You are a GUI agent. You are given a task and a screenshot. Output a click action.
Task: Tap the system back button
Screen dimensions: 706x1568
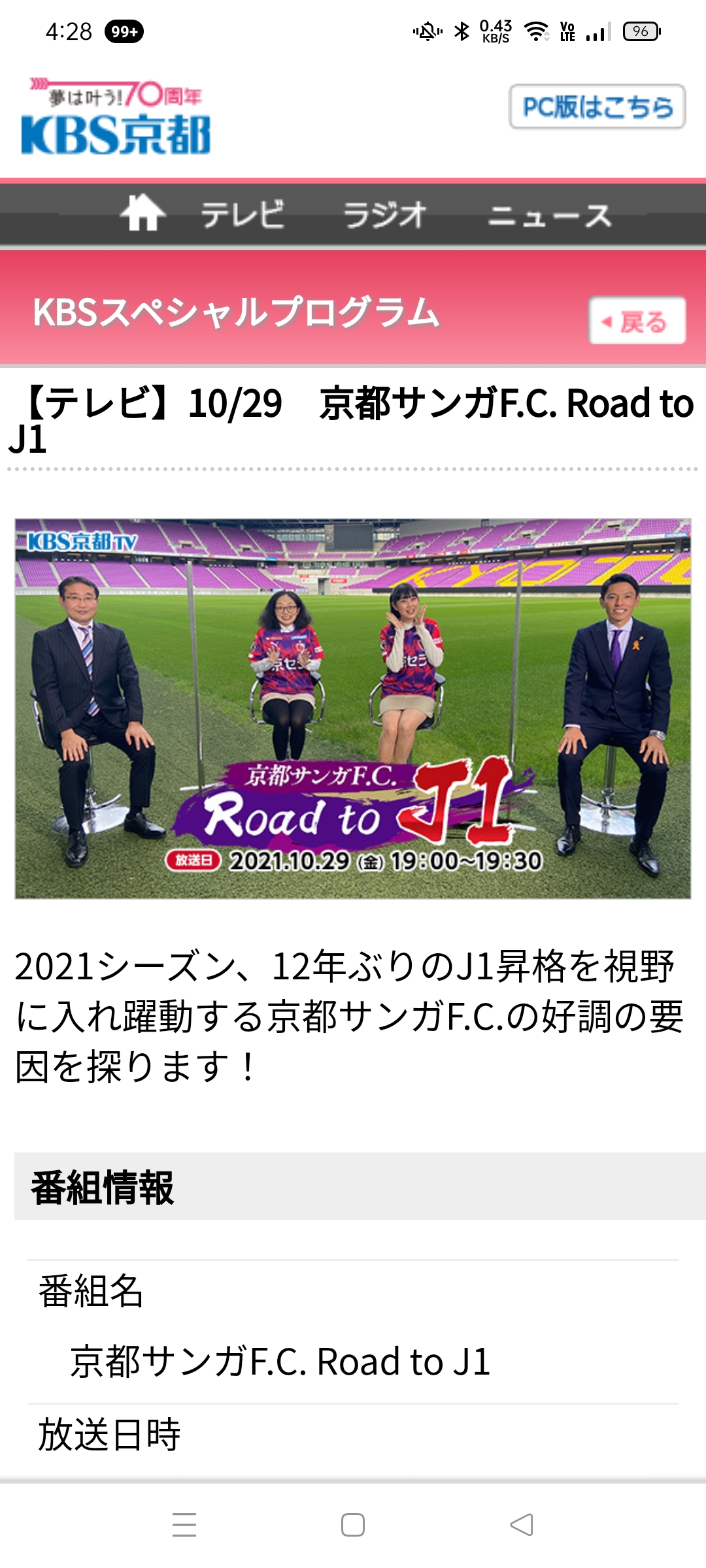pyautogui.click(x=522, y=1525)
